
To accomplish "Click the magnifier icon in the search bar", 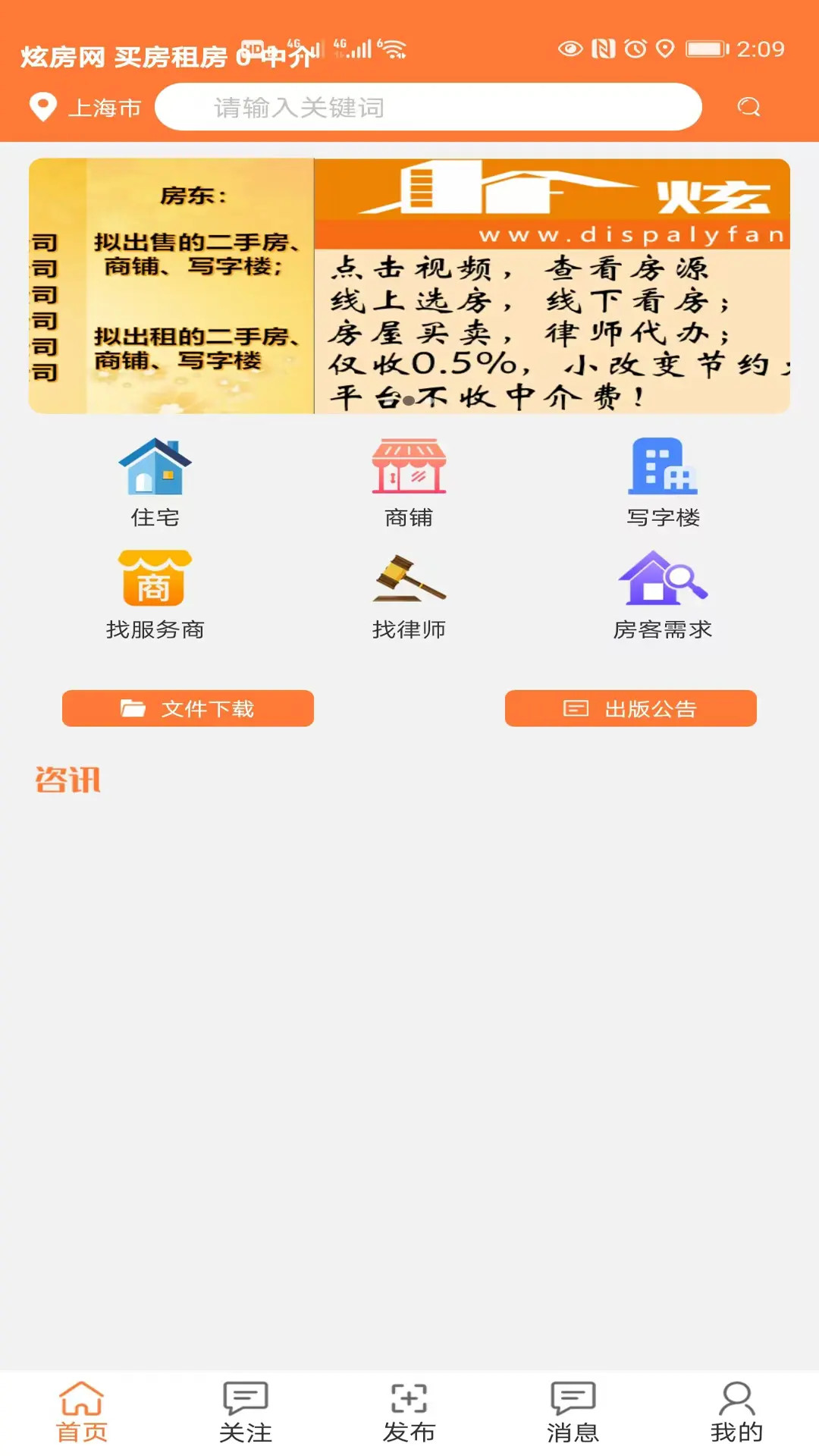I will 748,107.
